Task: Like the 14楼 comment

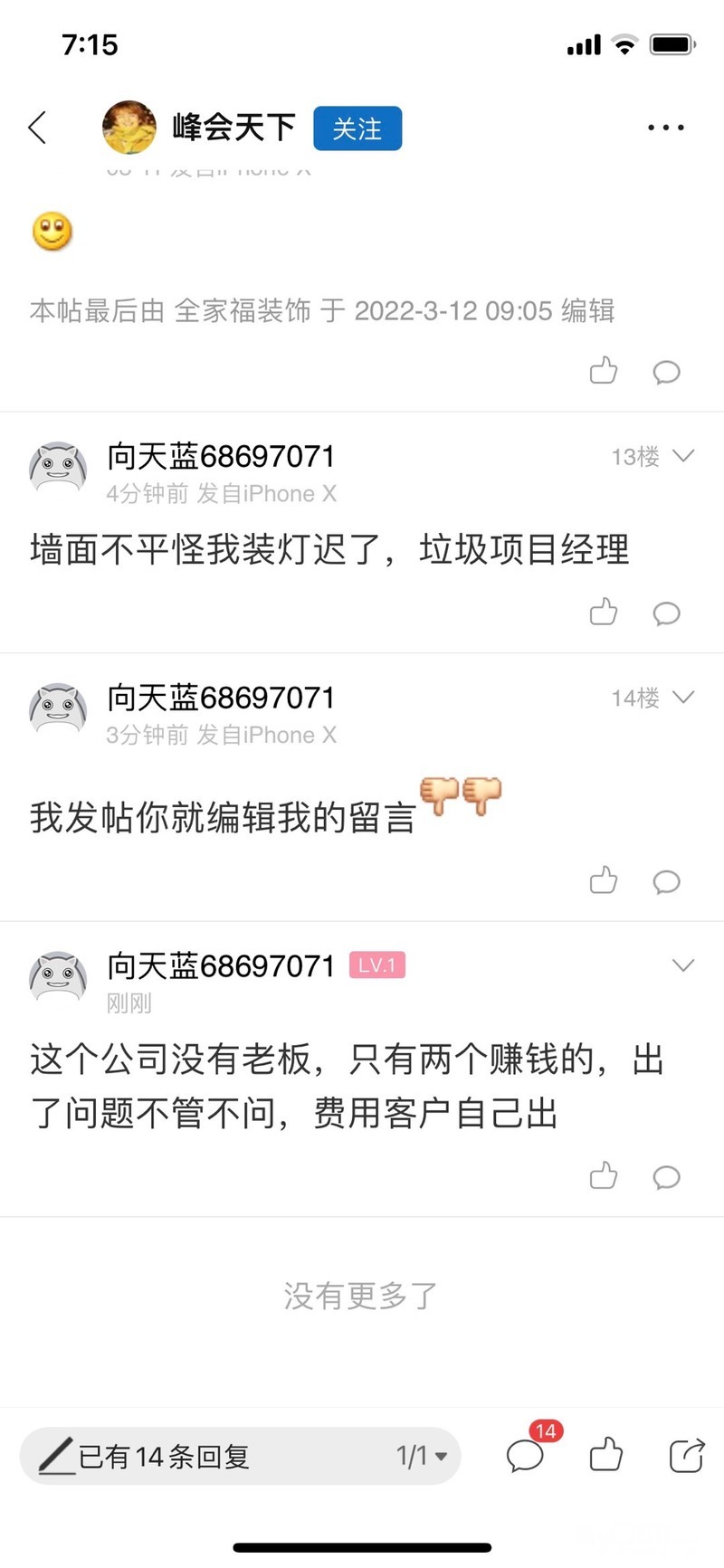Action: tap(604, 880)
